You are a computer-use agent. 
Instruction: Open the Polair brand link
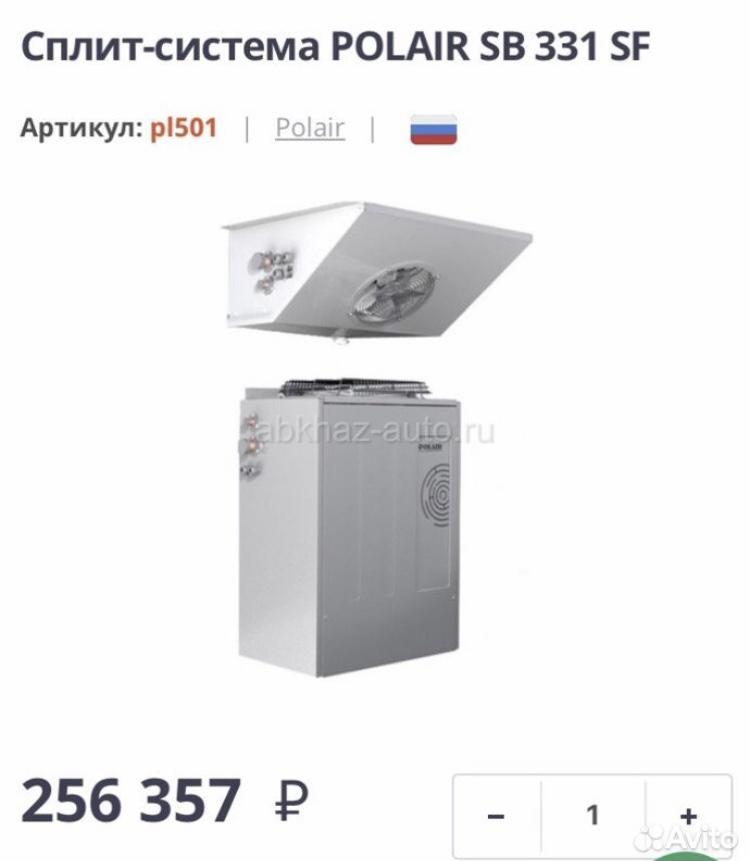[x=310, y=128]
